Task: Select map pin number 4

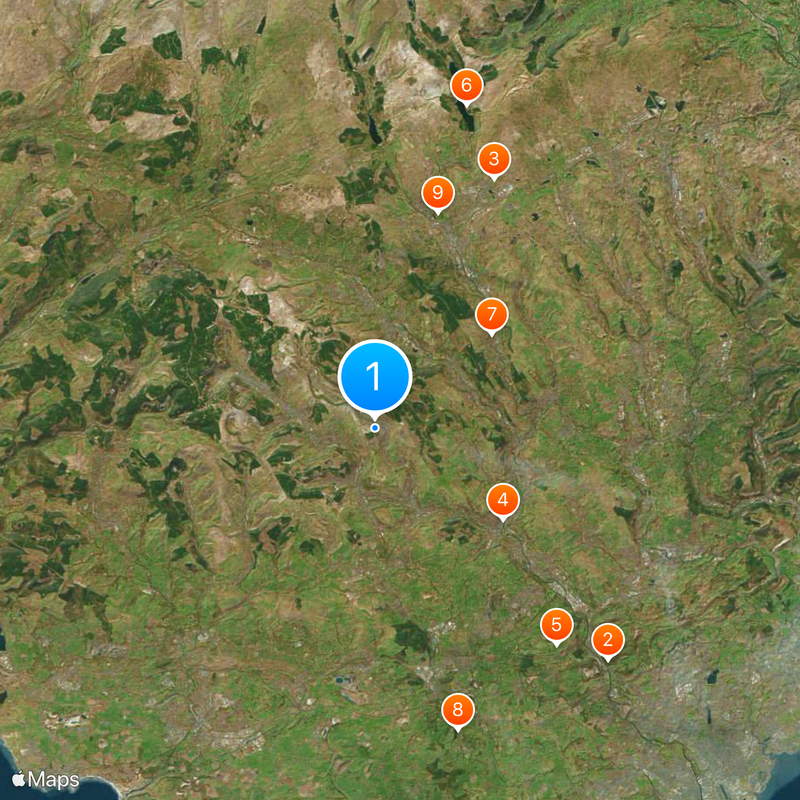Action: tap(503, 500)
